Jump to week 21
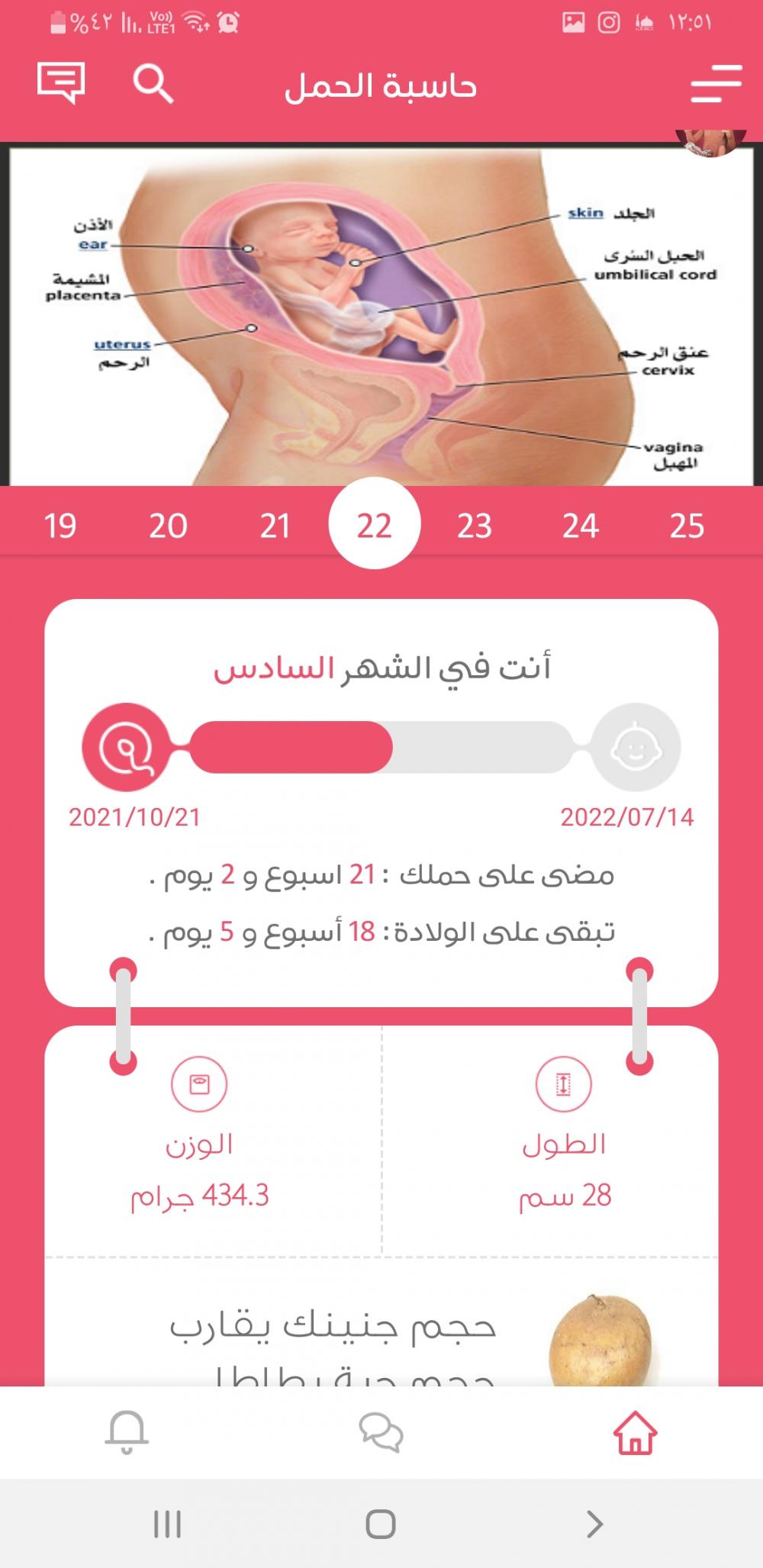Screen dimensions: 763x1568 point(275,526)
